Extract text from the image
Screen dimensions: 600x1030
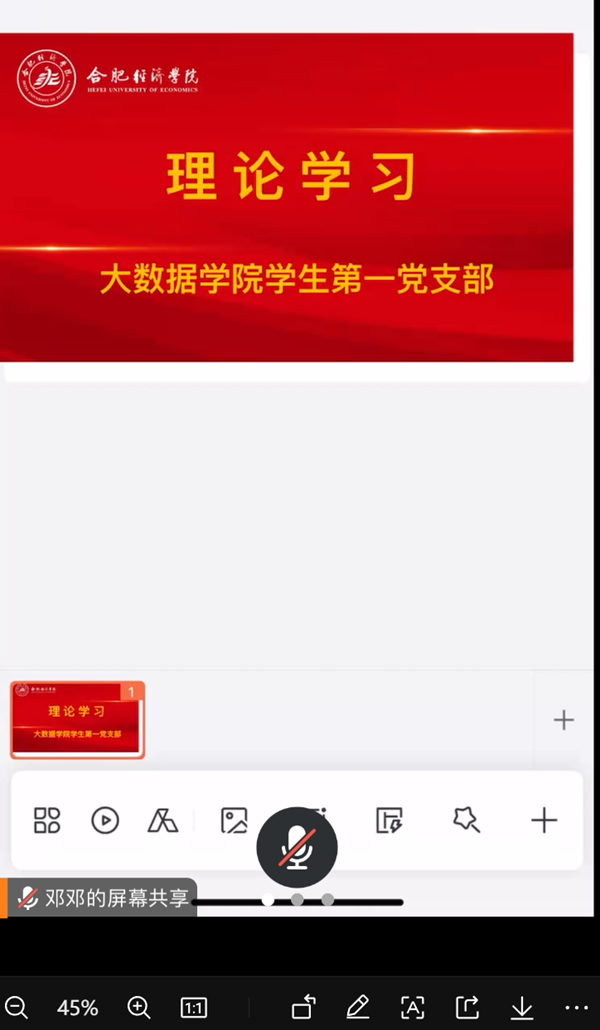click(x=412, y=1007)
